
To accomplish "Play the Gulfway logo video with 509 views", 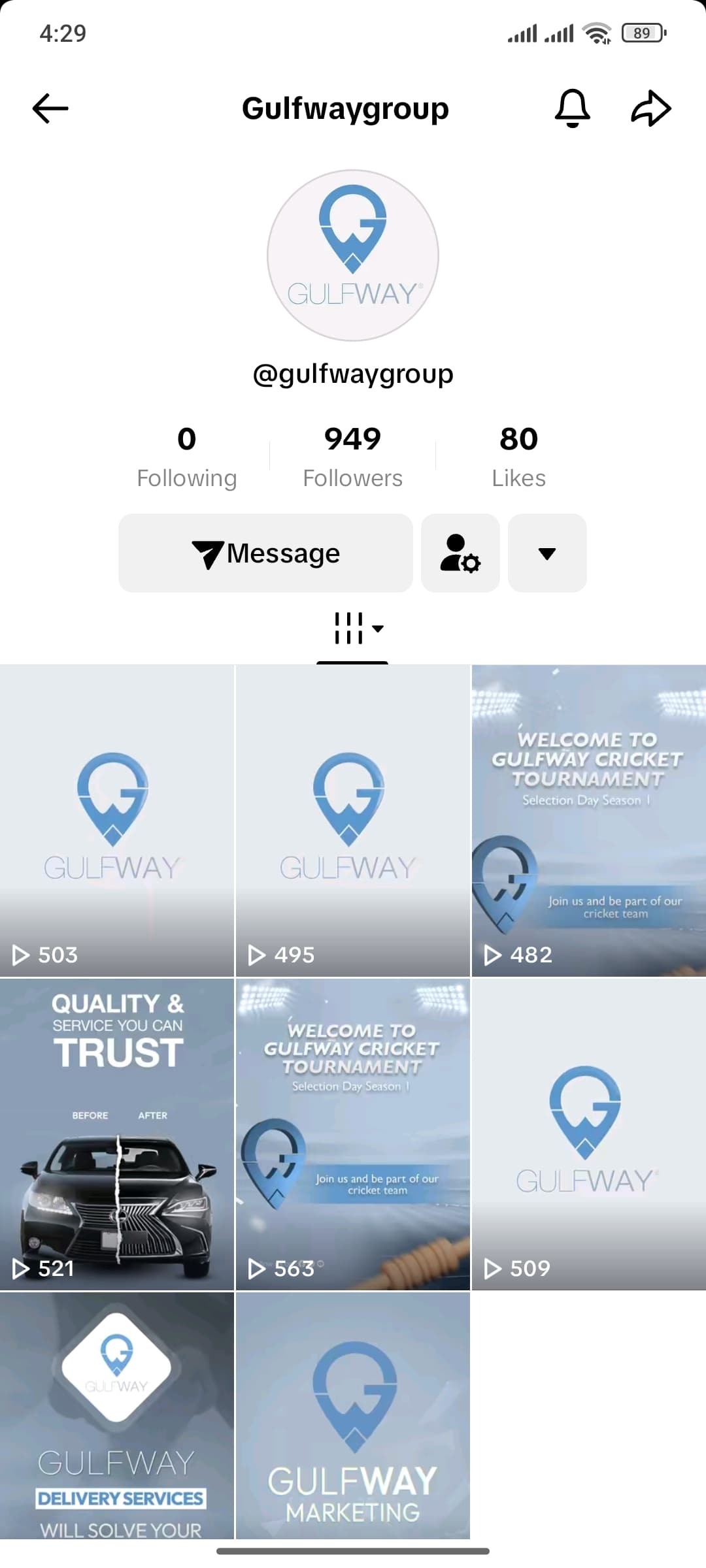I will coord(588,1134).
